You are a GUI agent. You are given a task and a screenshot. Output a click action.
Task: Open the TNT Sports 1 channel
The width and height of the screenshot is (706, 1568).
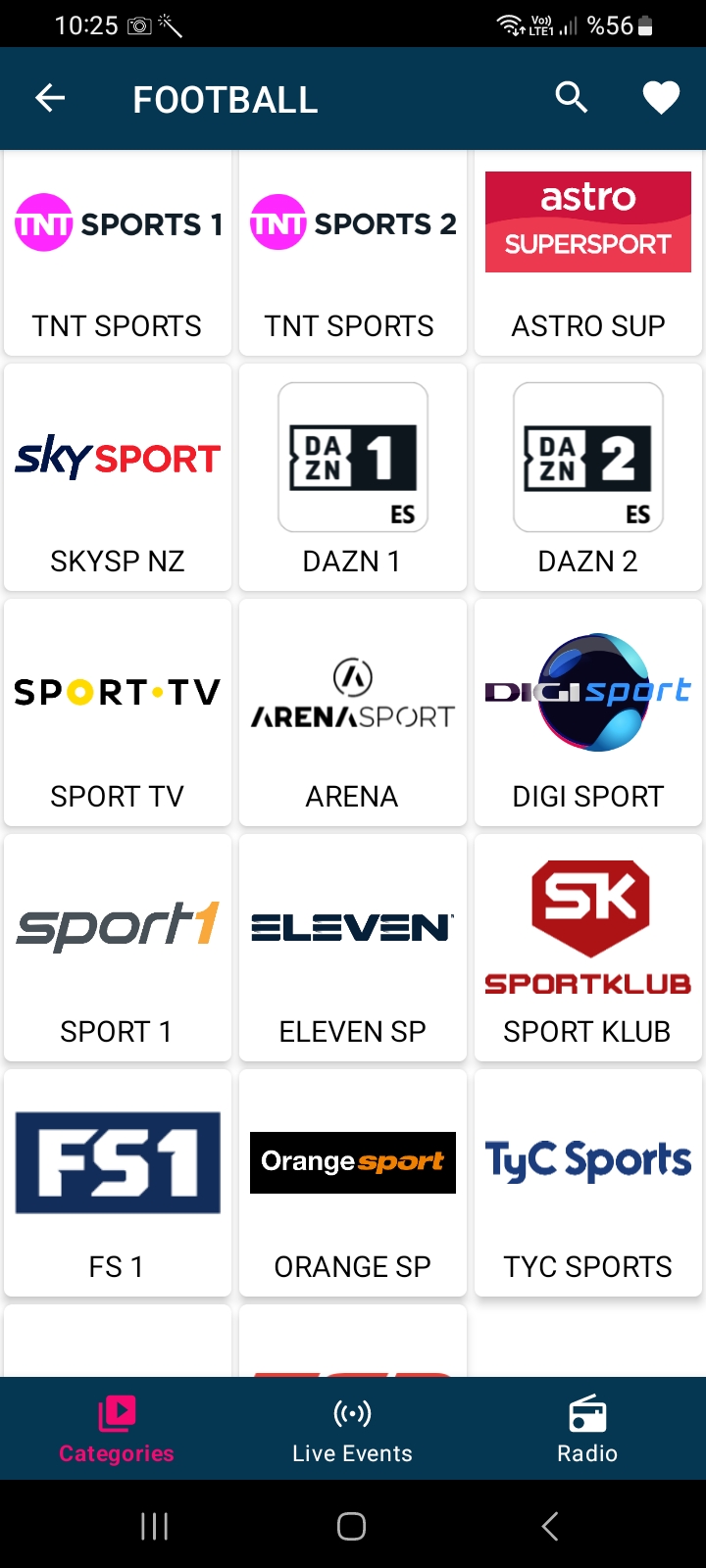(x=118, y=253)
